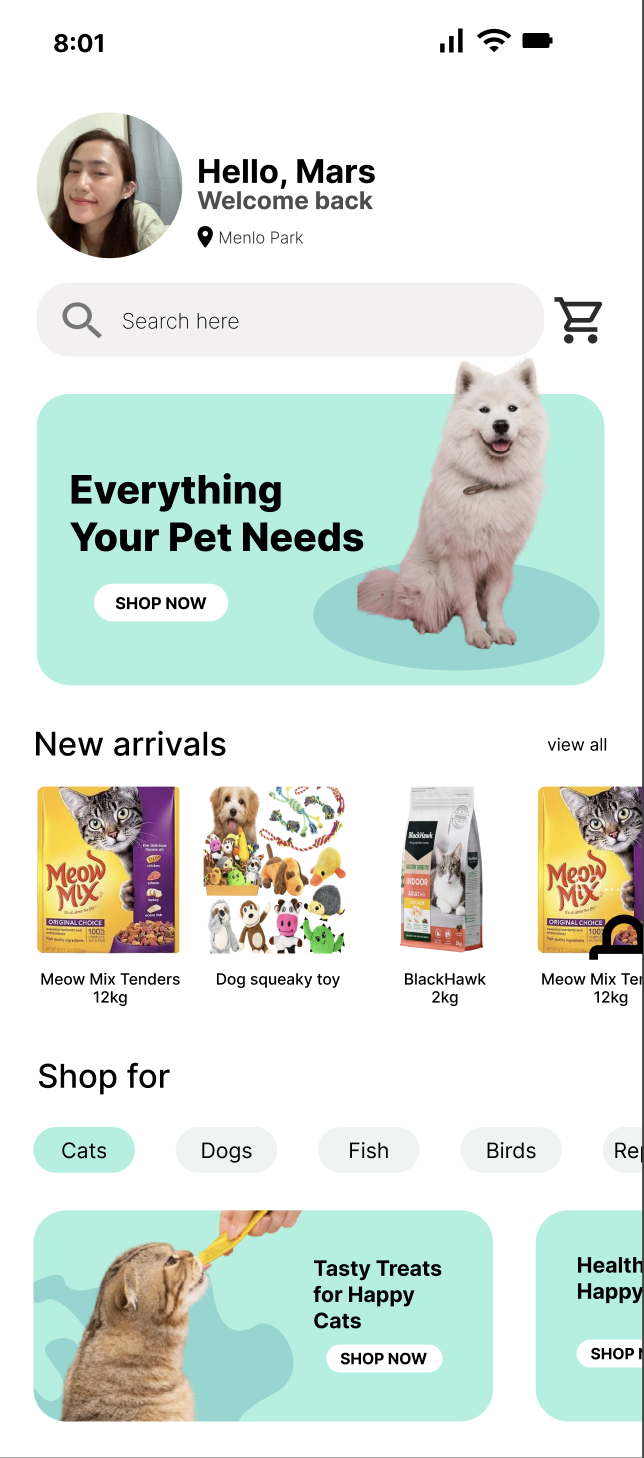Viewport: 644px width, 1458px height.
Task: Select the Cats category chip
Action: pyautogui.click(x=84, y=1150)
